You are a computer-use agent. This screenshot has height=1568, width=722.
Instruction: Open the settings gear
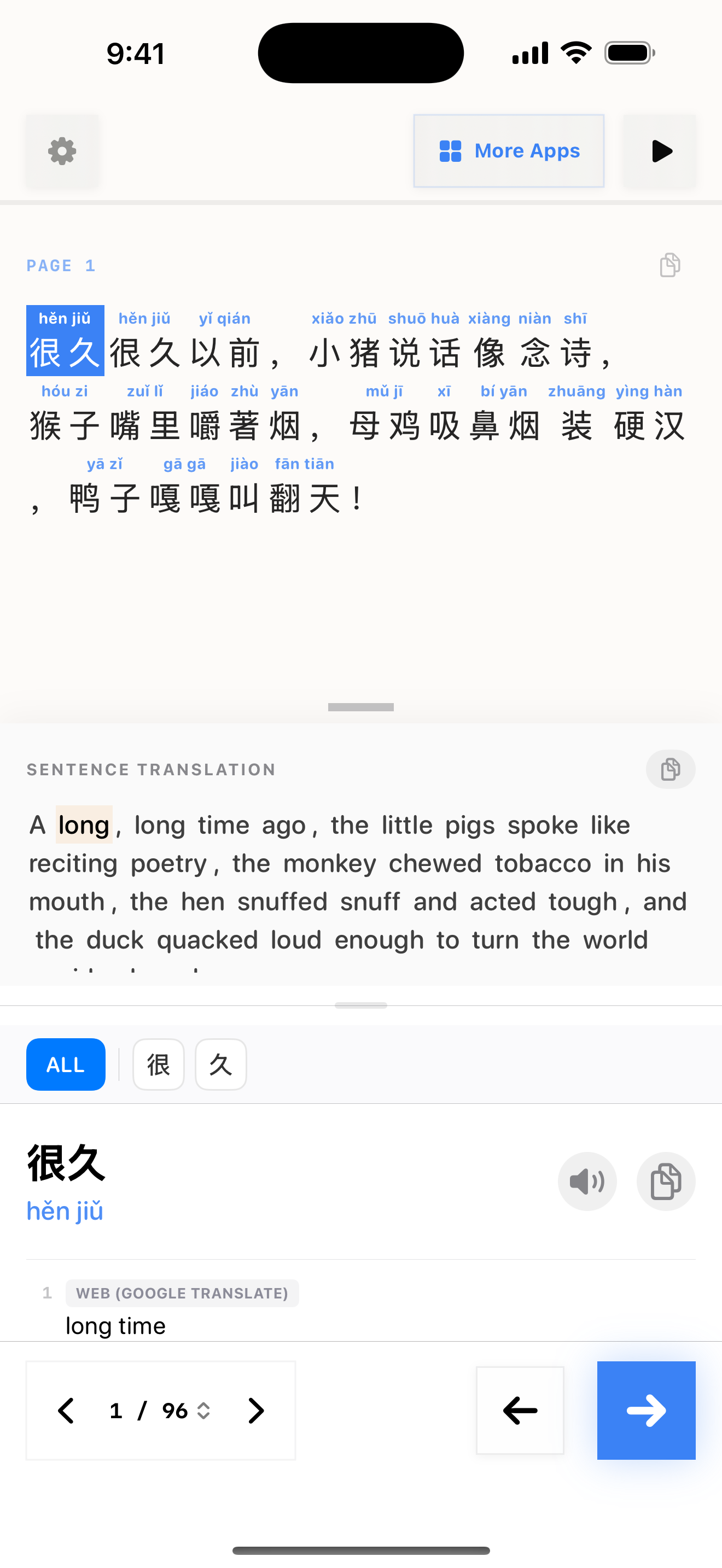[x=62, y=151]
